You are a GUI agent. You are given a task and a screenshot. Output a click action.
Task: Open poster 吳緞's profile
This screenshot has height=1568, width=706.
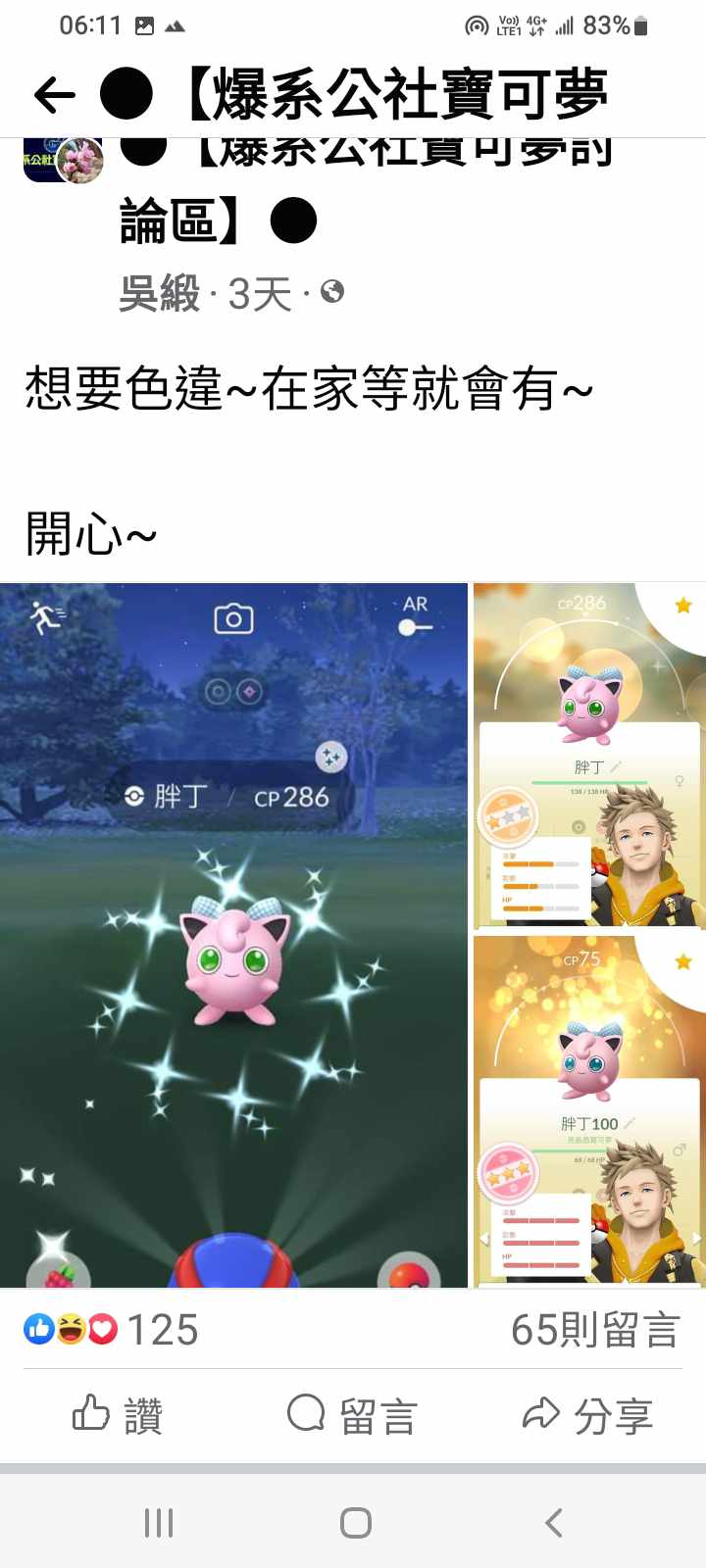[x=159, y=293]
